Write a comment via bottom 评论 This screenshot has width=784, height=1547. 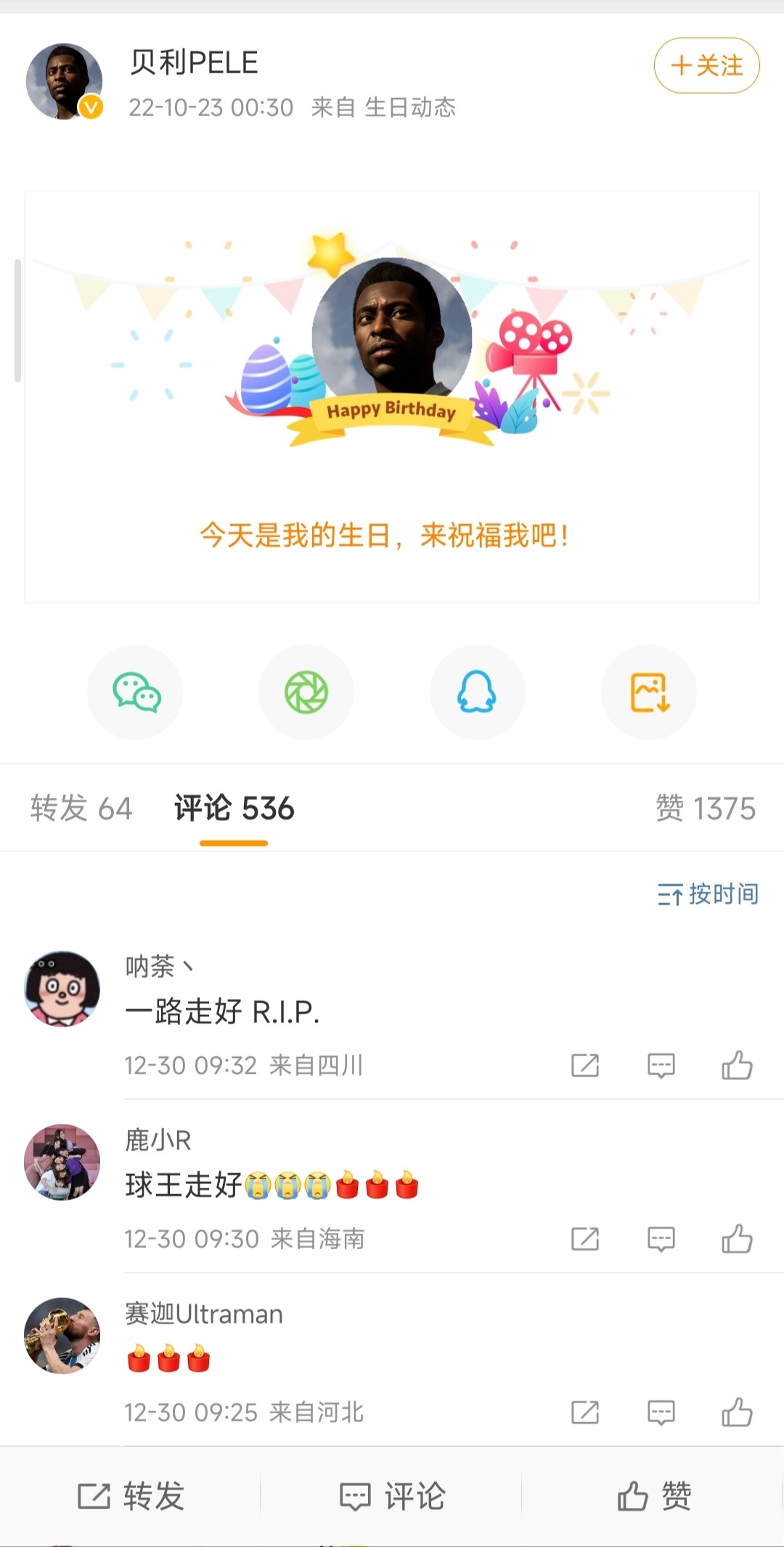pos(392,1496)
